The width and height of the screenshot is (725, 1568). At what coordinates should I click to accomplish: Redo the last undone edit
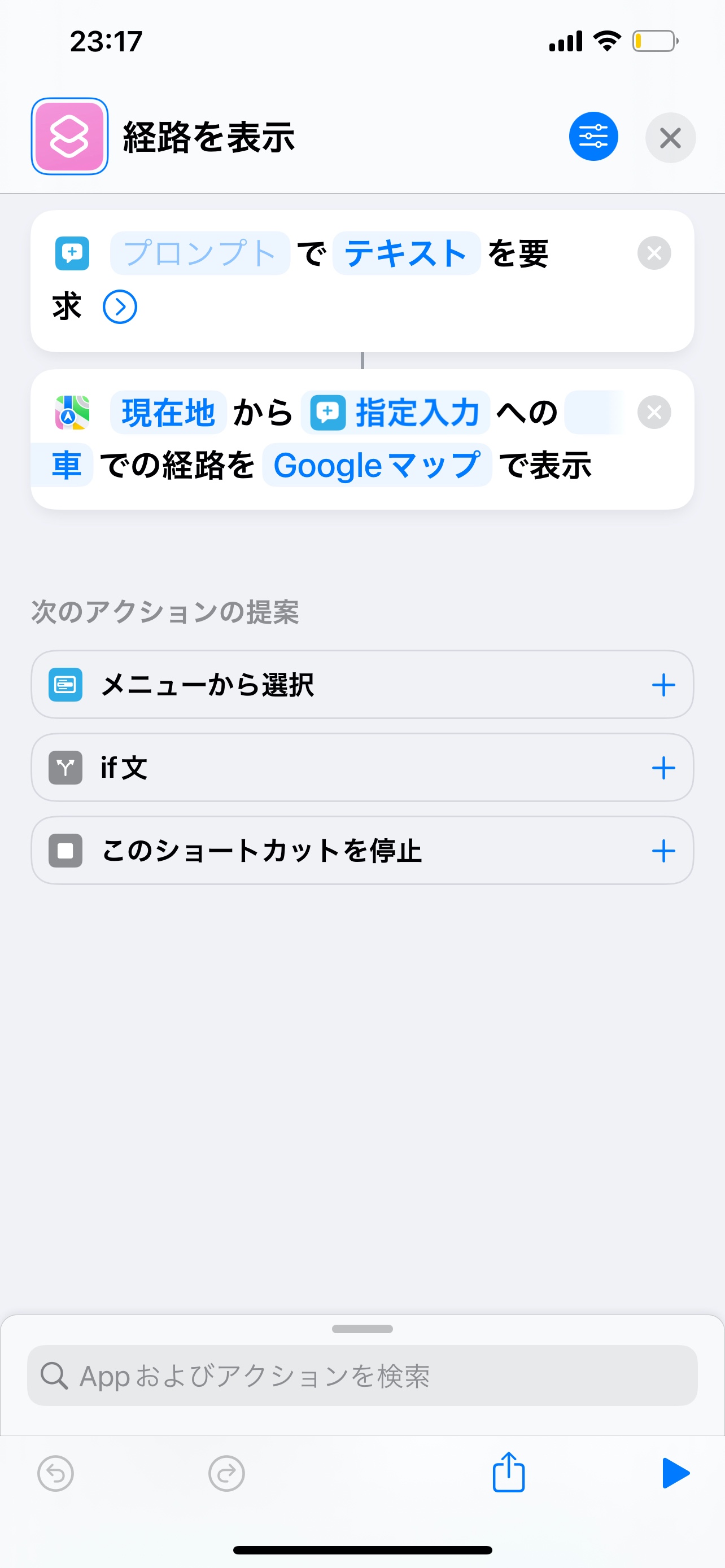point(226,1474)
